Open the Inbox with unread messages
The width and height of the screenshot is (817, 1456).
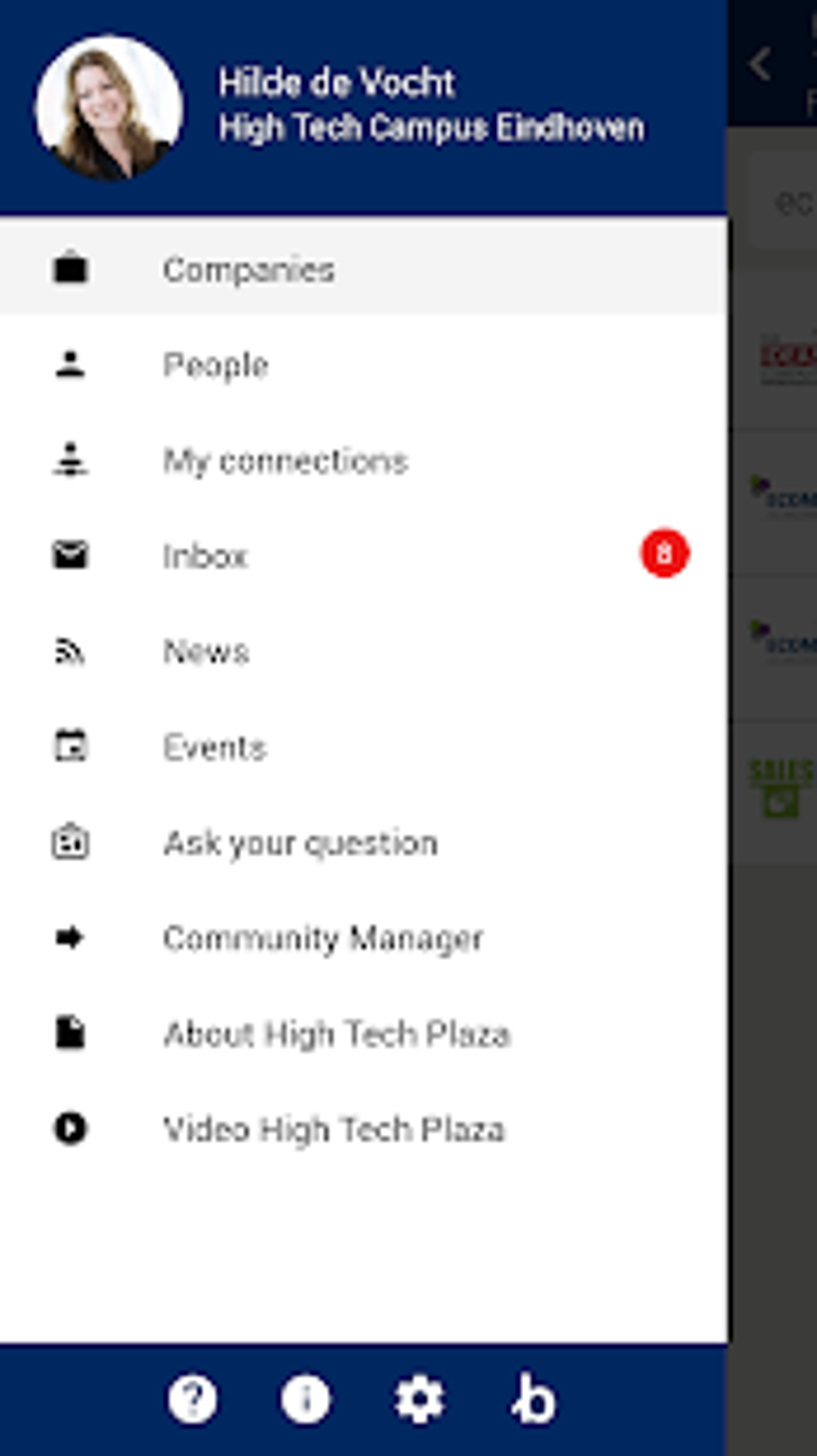pyautogui.click(x=205, y=556)
